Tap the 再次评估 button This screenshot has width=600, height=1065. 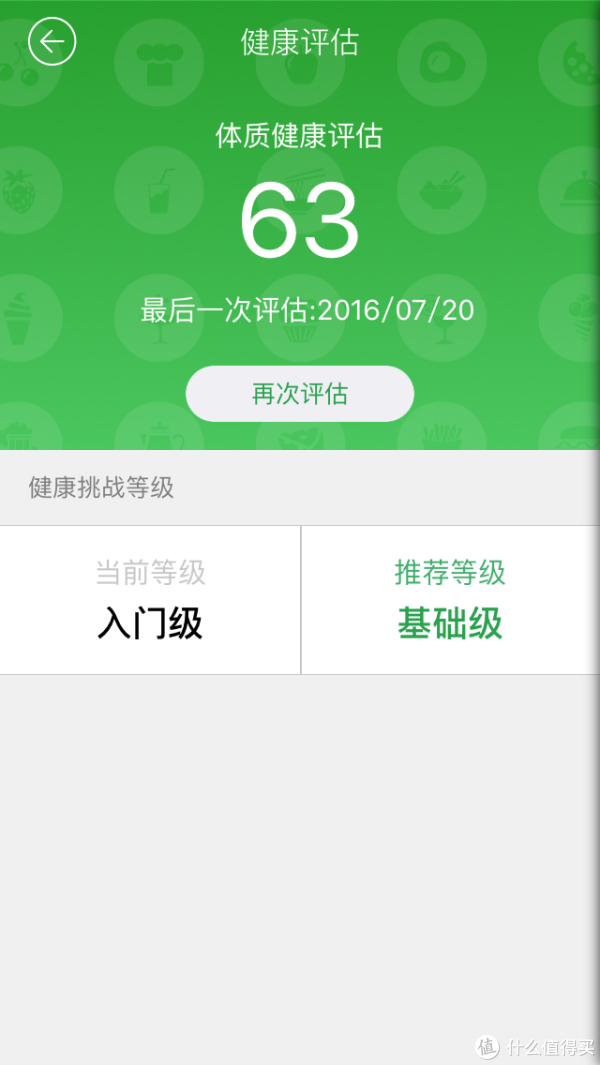pos(299,393)
